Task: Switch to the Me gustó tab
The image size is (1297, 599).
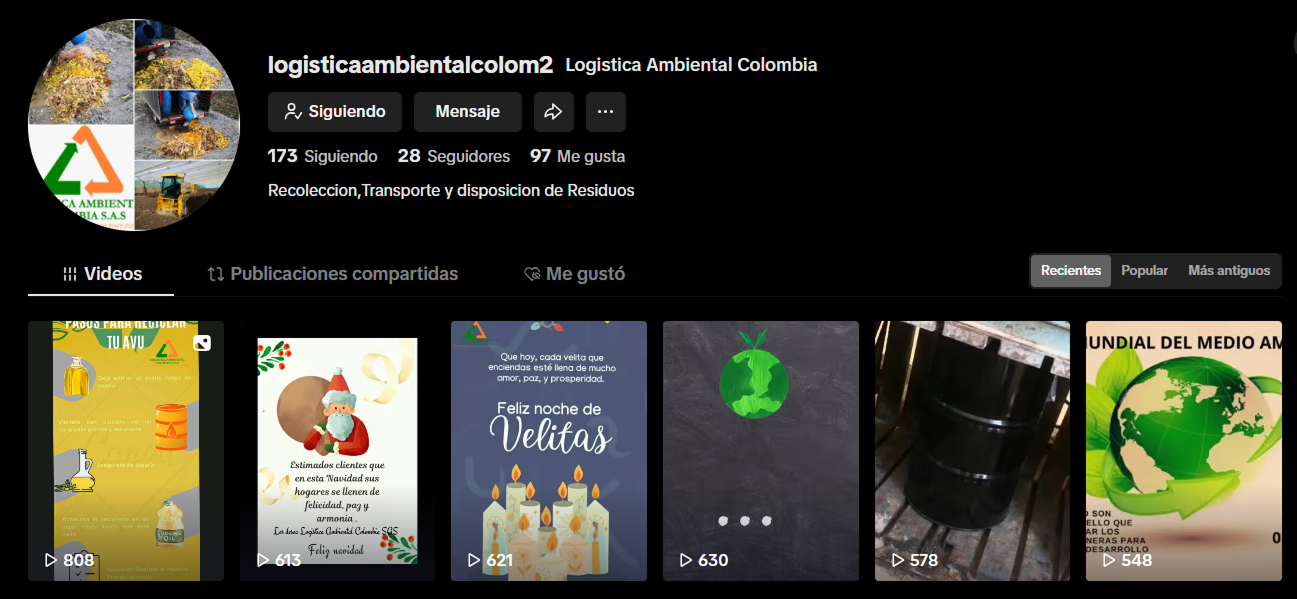Action: tap(574, 274)
